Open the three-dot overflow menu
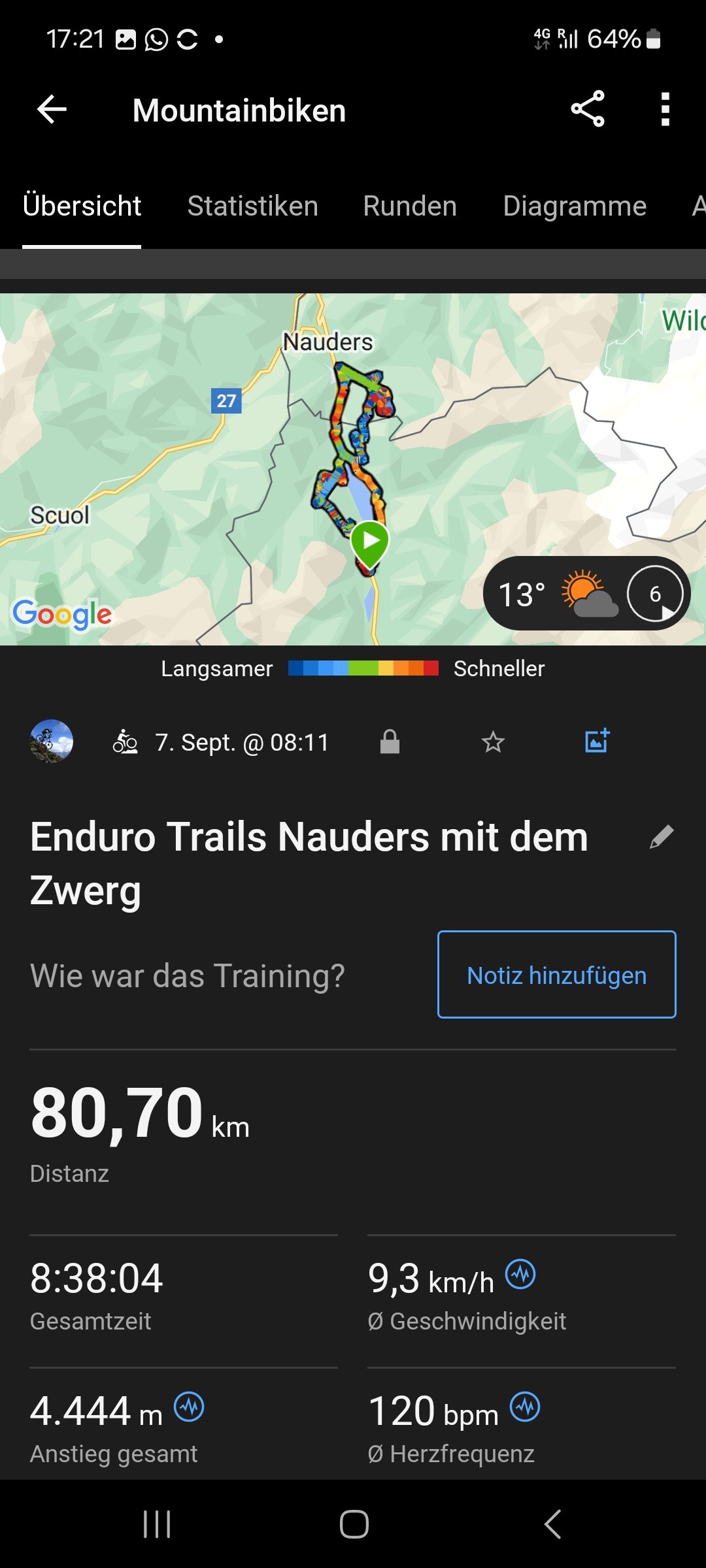 pyautogui.click(x=665, y=109)
